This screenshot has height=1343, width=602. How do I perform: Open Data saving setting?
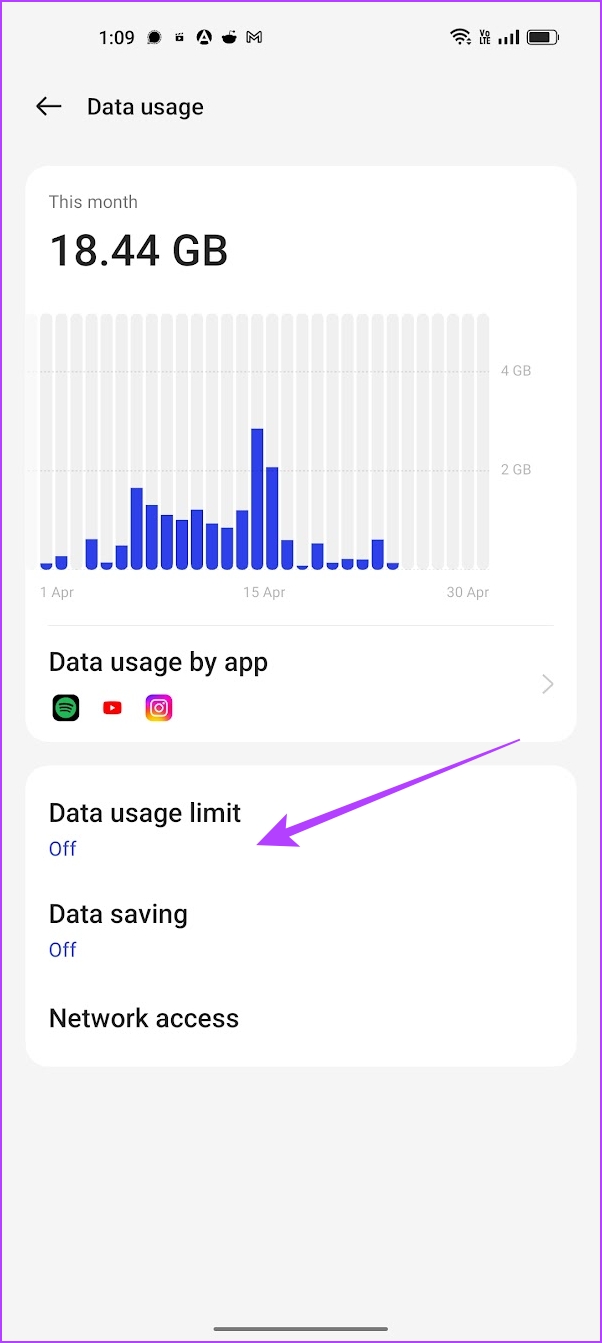(x=301, y=930)
